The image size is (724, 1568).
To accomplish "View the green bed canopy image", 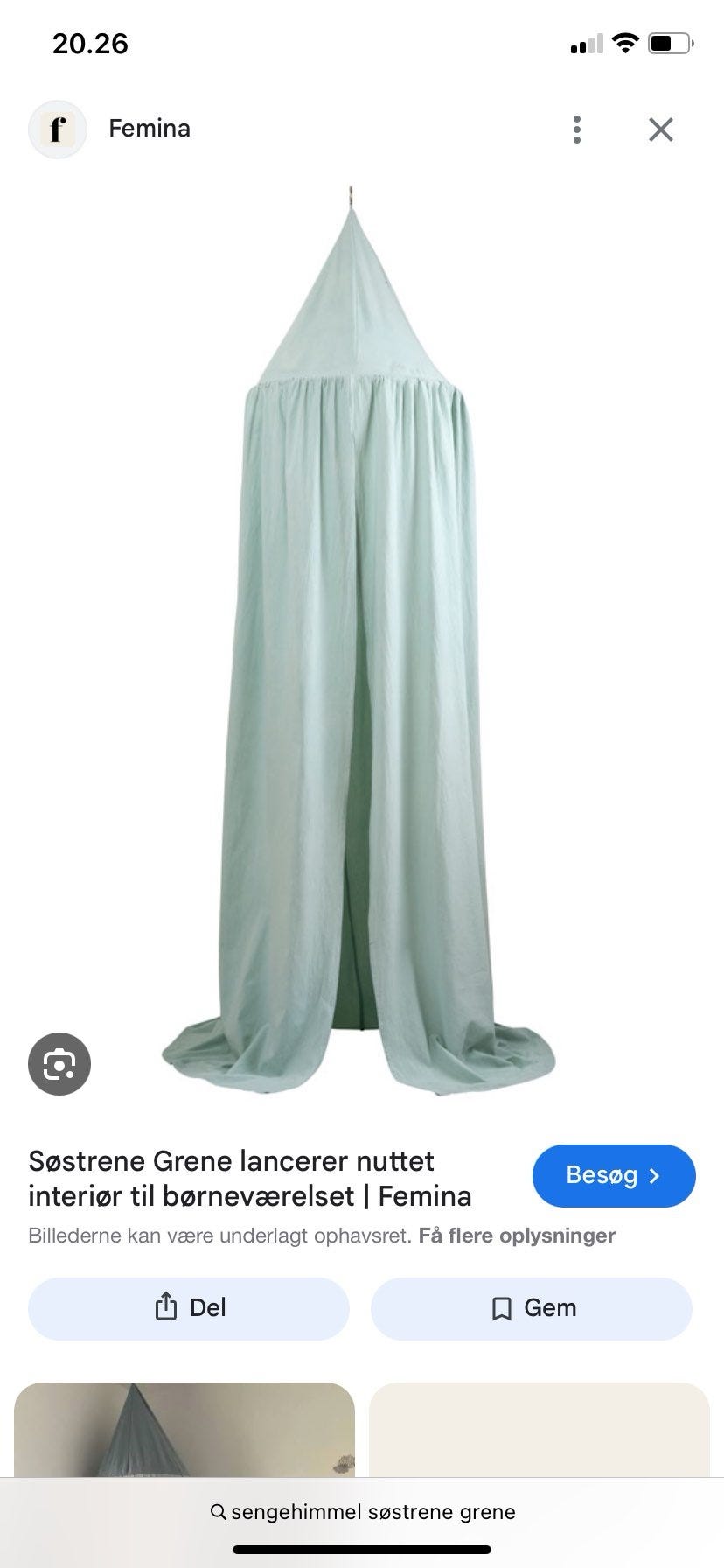I will pyautogui.click(x=359, y=639).
